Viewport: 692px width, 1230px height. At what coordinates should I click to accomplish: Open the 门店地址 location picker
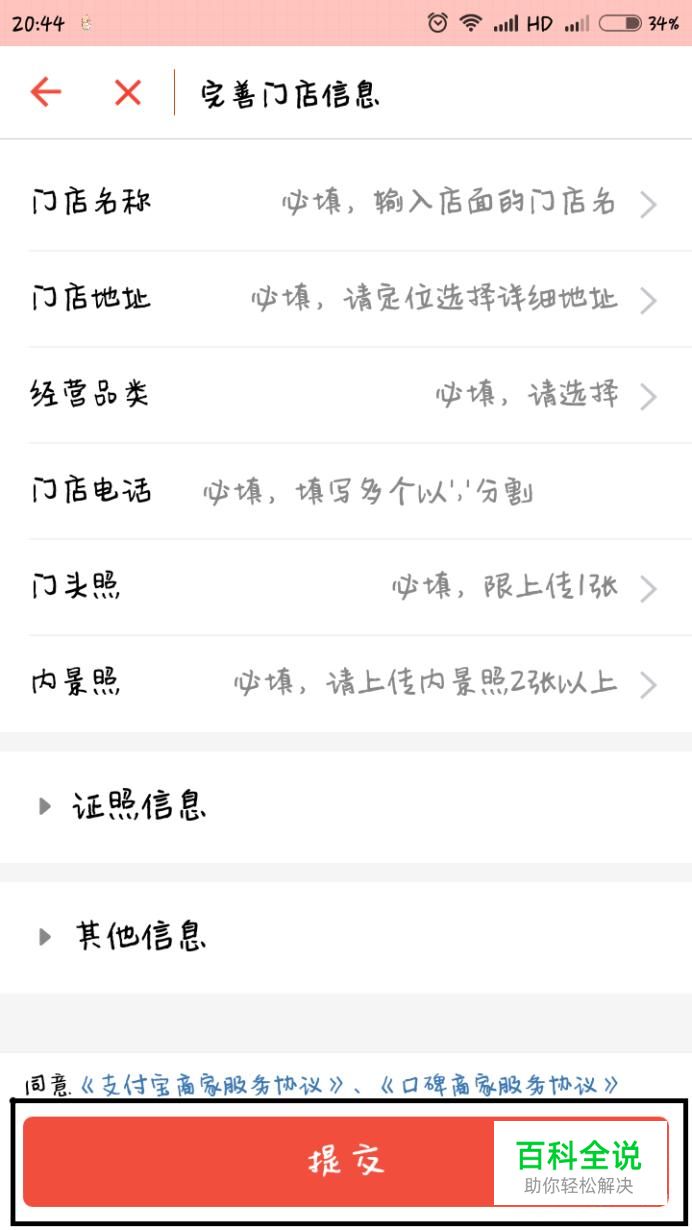click(346, 299)
